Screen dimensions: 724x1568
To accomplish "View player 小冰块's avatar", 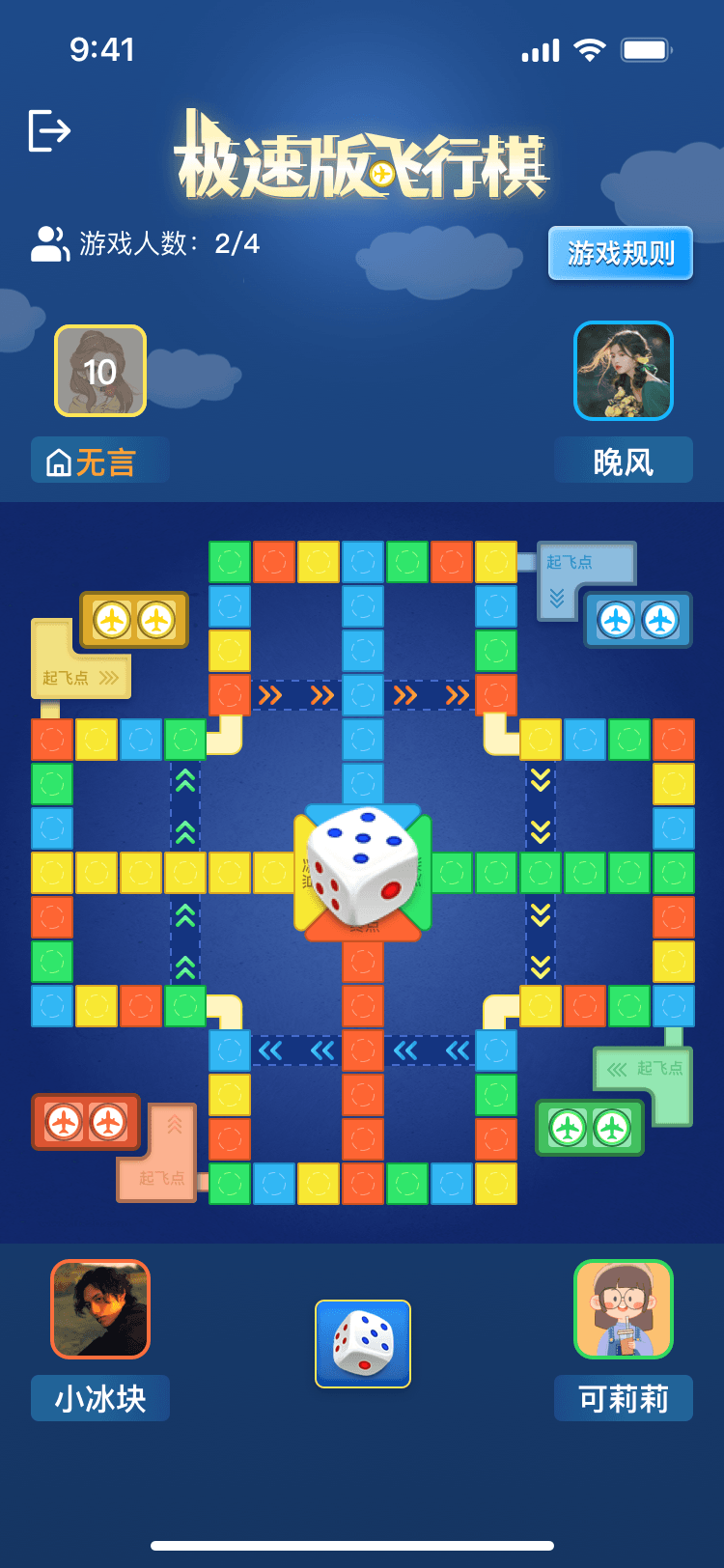I will [x=100, y=1309].
